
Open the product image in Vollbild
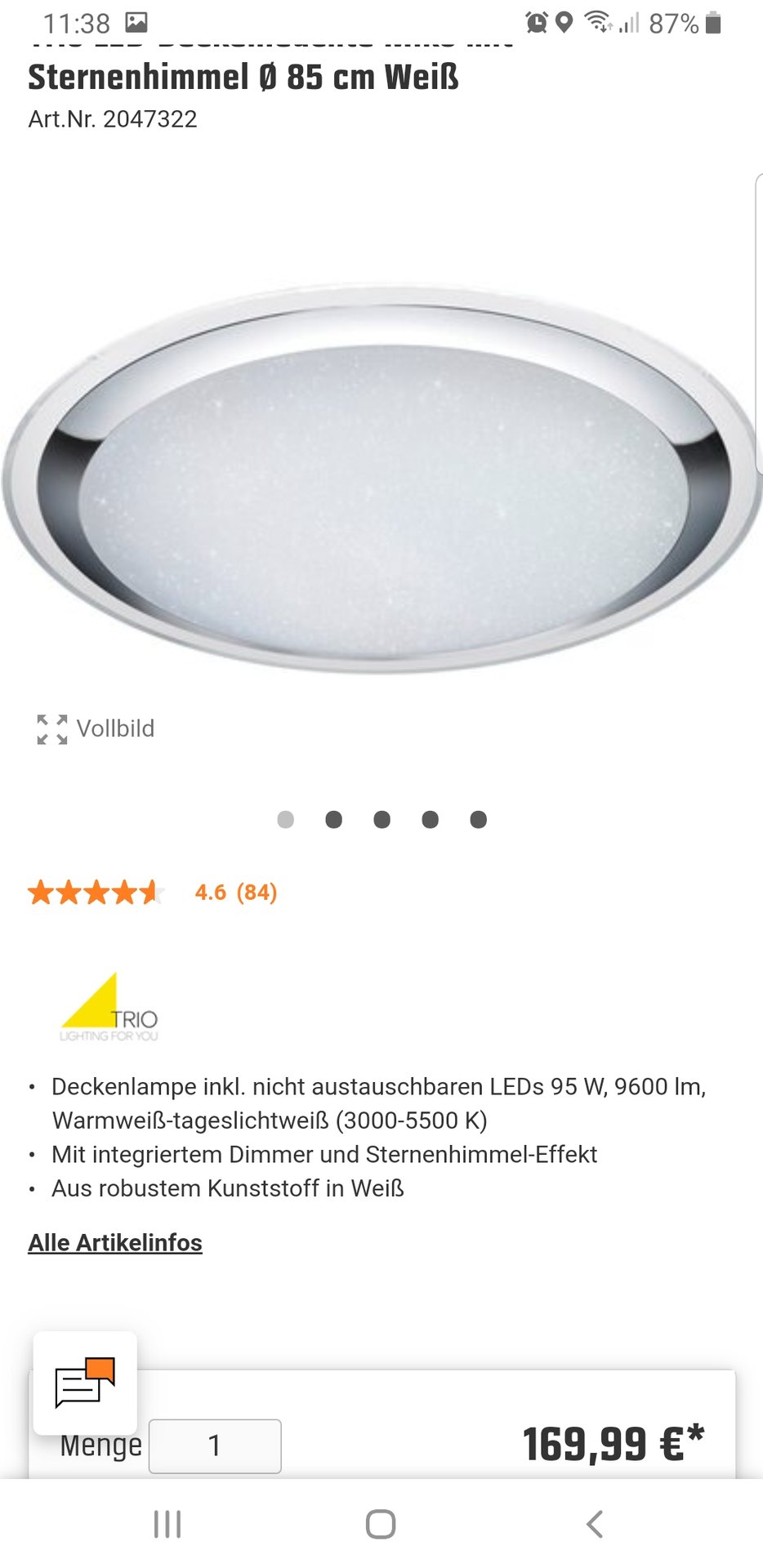tap(96, 728)
